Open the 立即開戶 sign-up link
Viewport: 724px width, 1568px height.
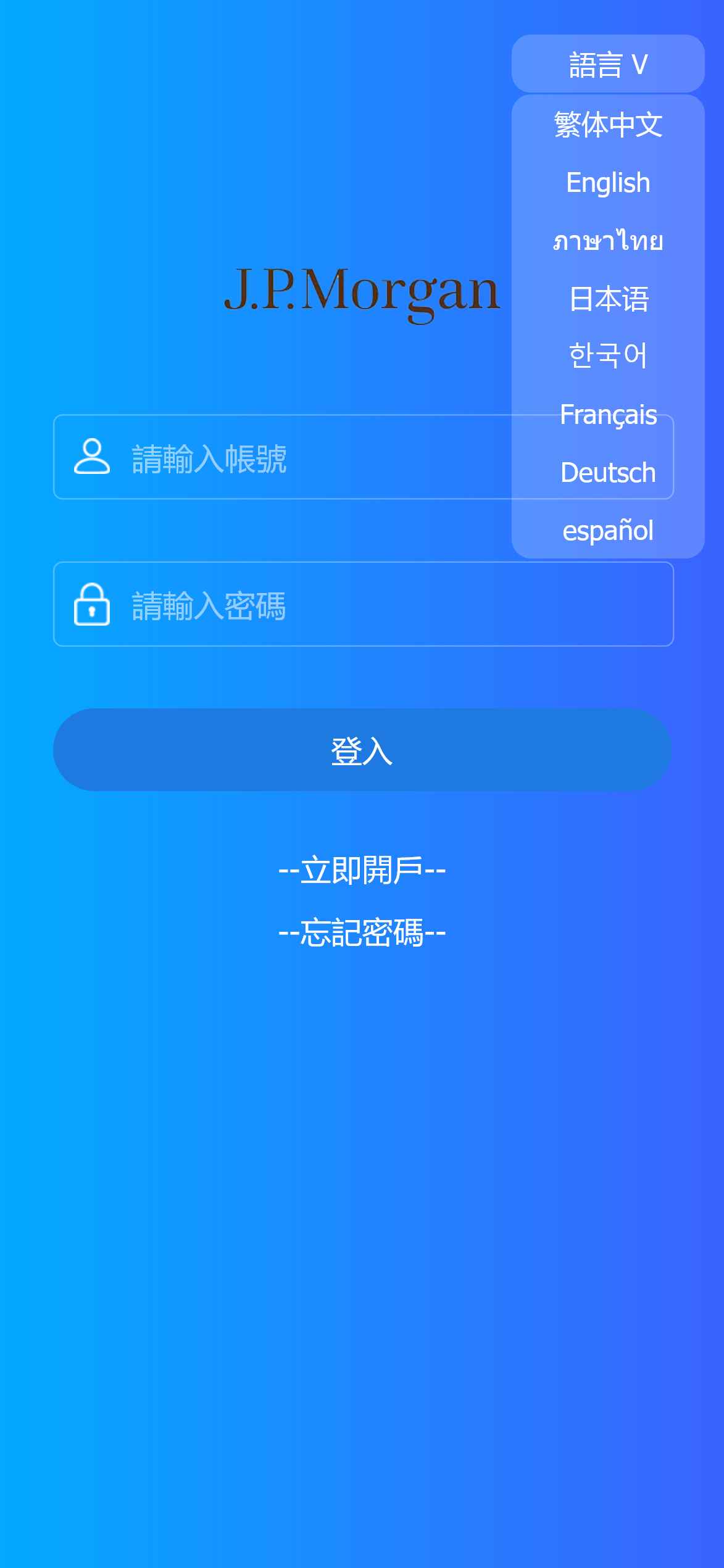pos(362,870)
